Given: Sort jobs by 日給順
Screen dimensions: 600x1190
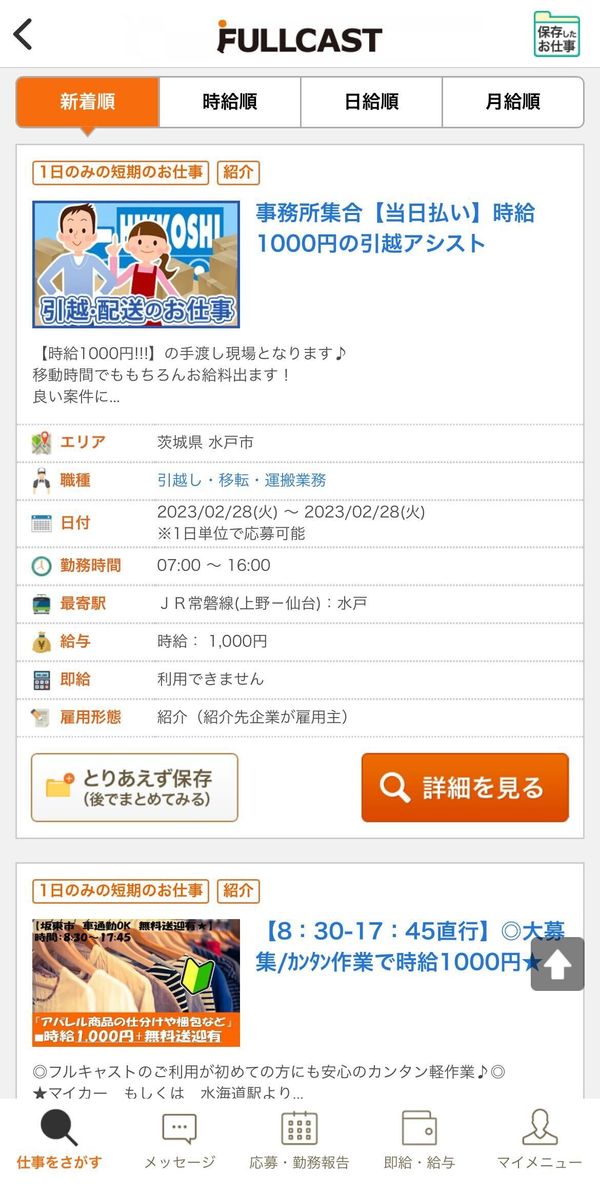Looking at the screenshot, I should pyautogui.click(x=372, y=102).
